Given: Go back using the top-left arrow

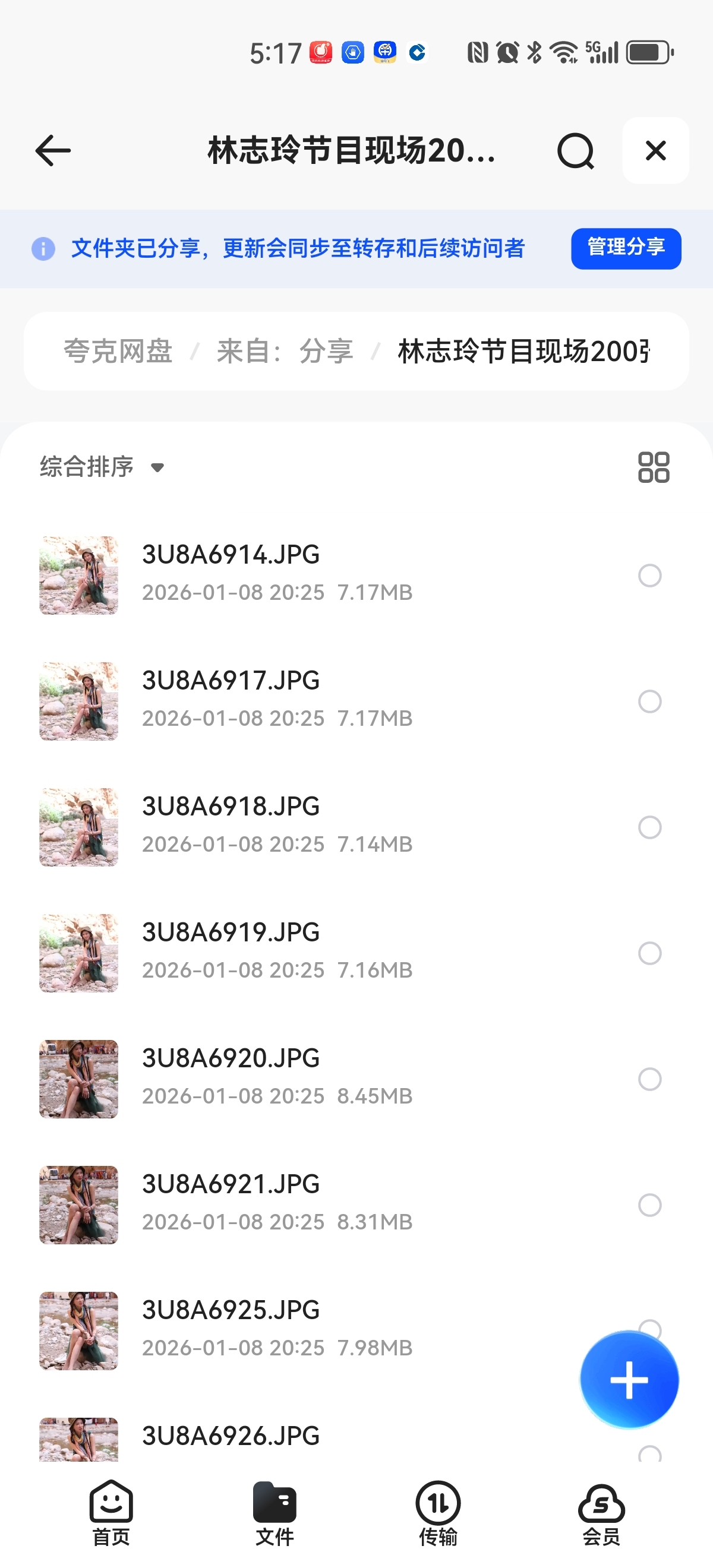Looking at the screenshot, I should (x=53, y=150).
